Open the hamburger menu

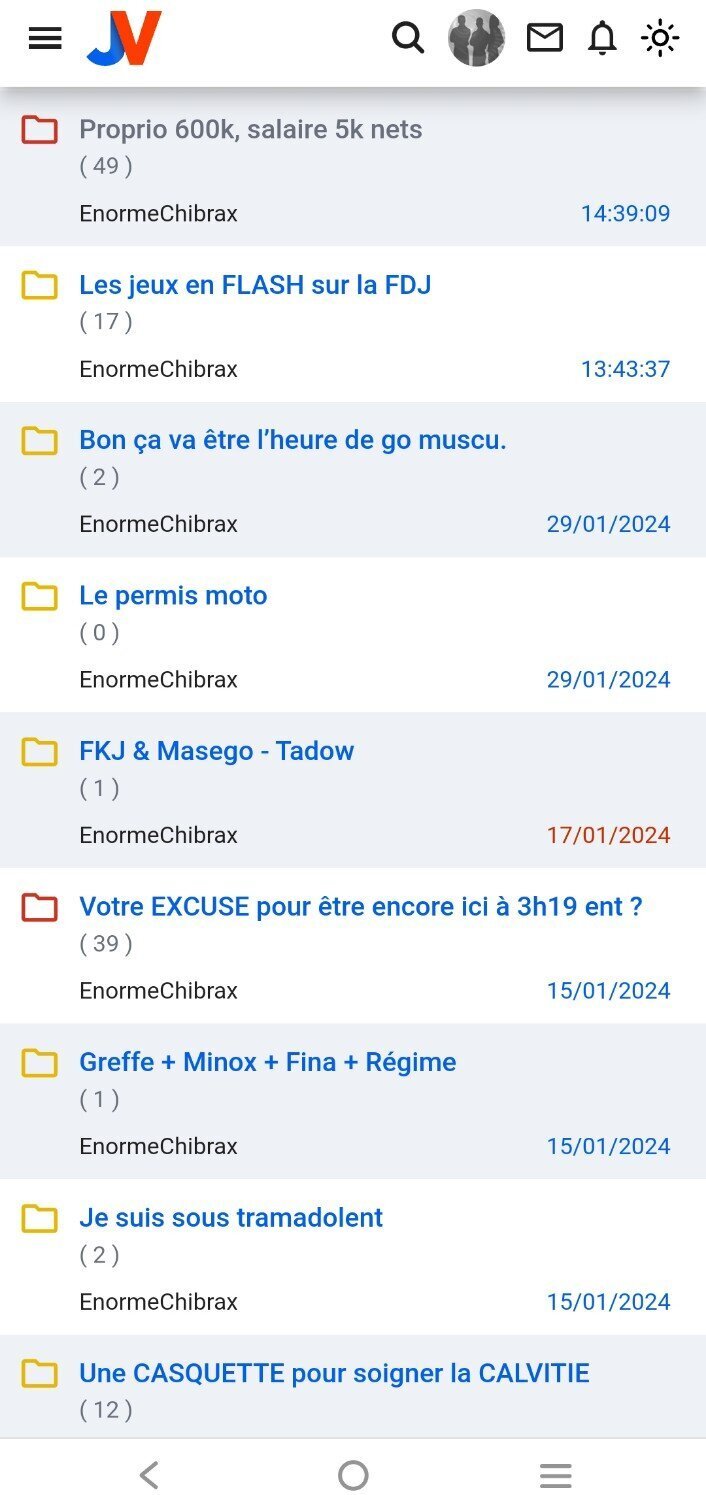point(45,39)
